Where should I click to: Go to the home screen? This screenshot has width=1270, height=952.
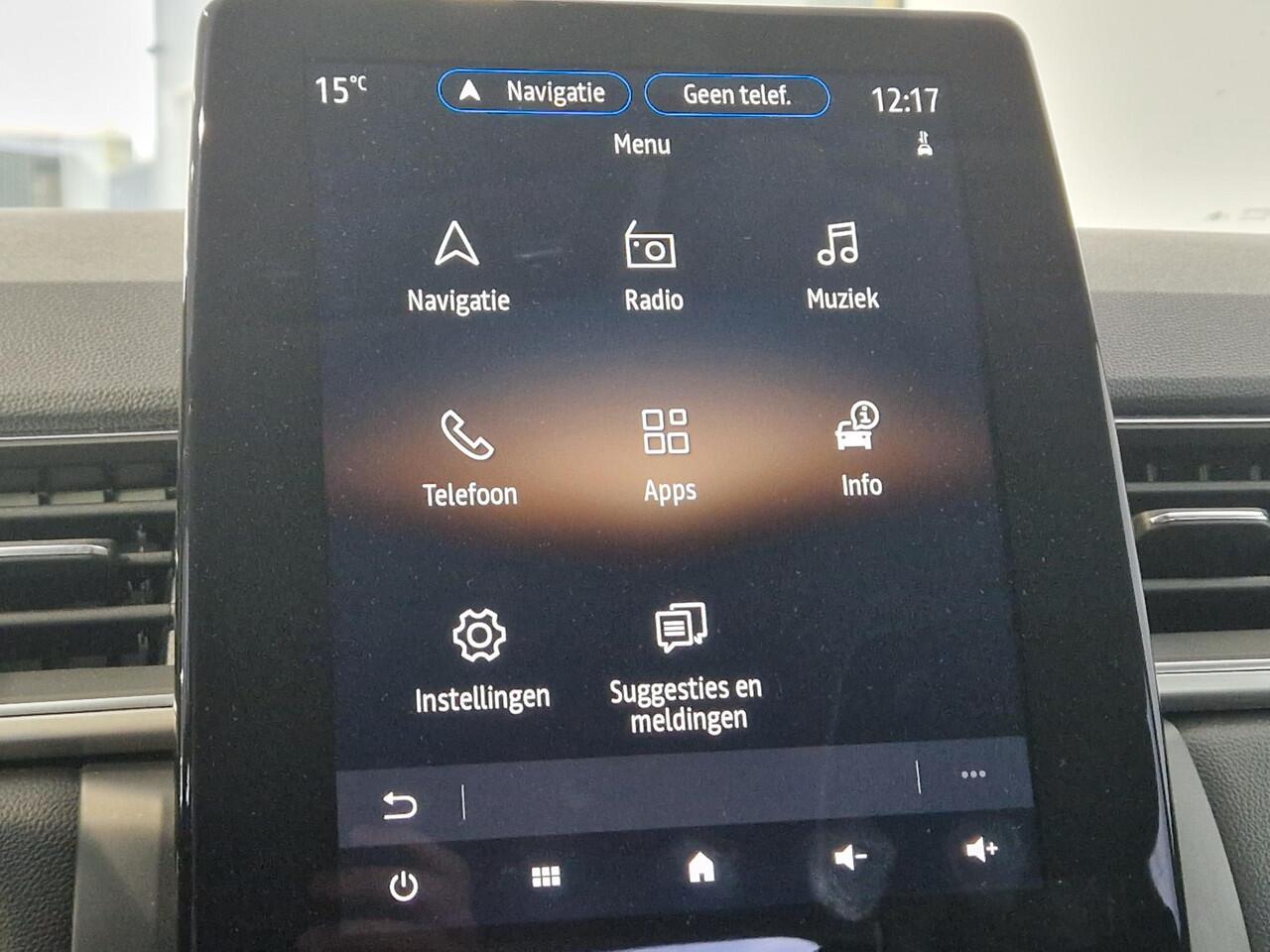701,868
